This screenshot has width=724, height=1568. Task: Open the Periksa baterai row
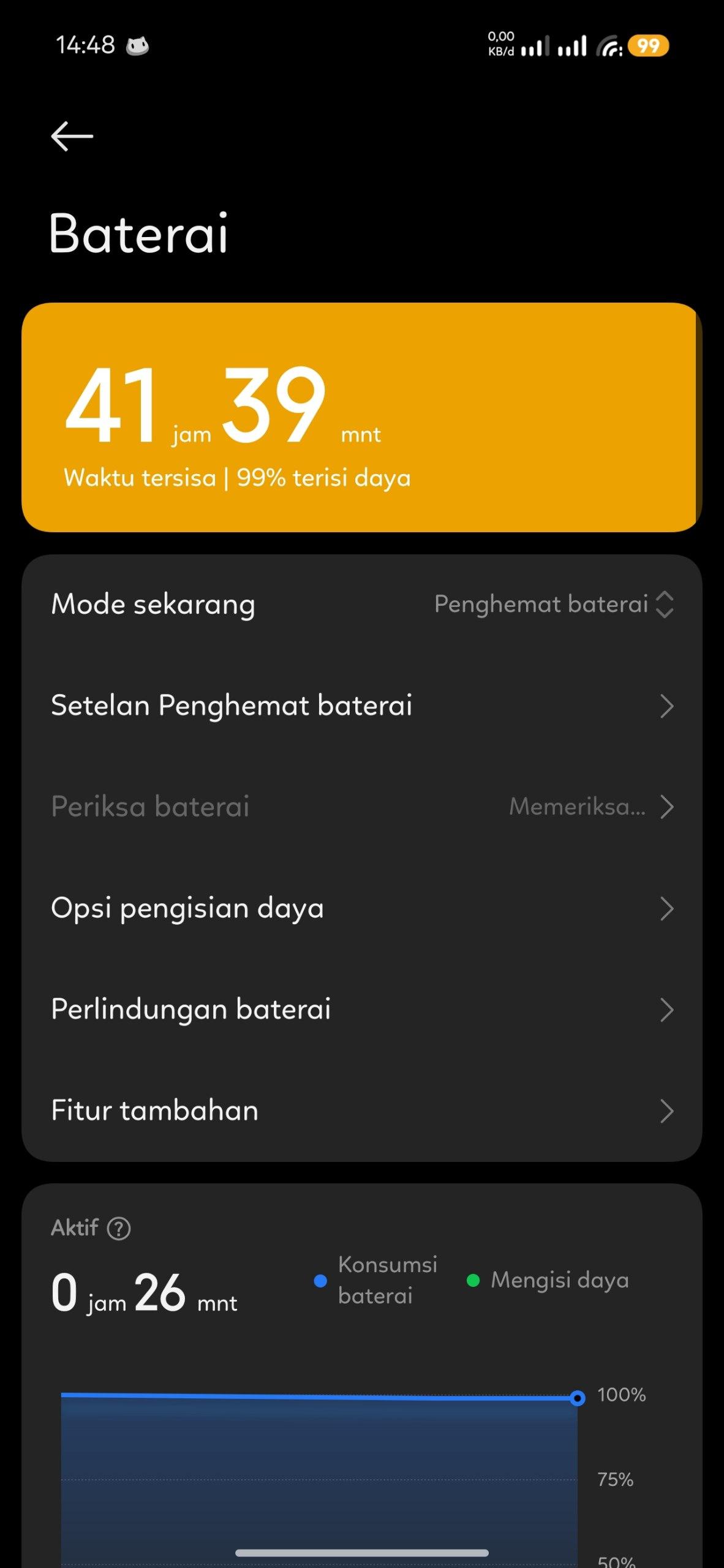pyautogui.click(x=361, y=807)
